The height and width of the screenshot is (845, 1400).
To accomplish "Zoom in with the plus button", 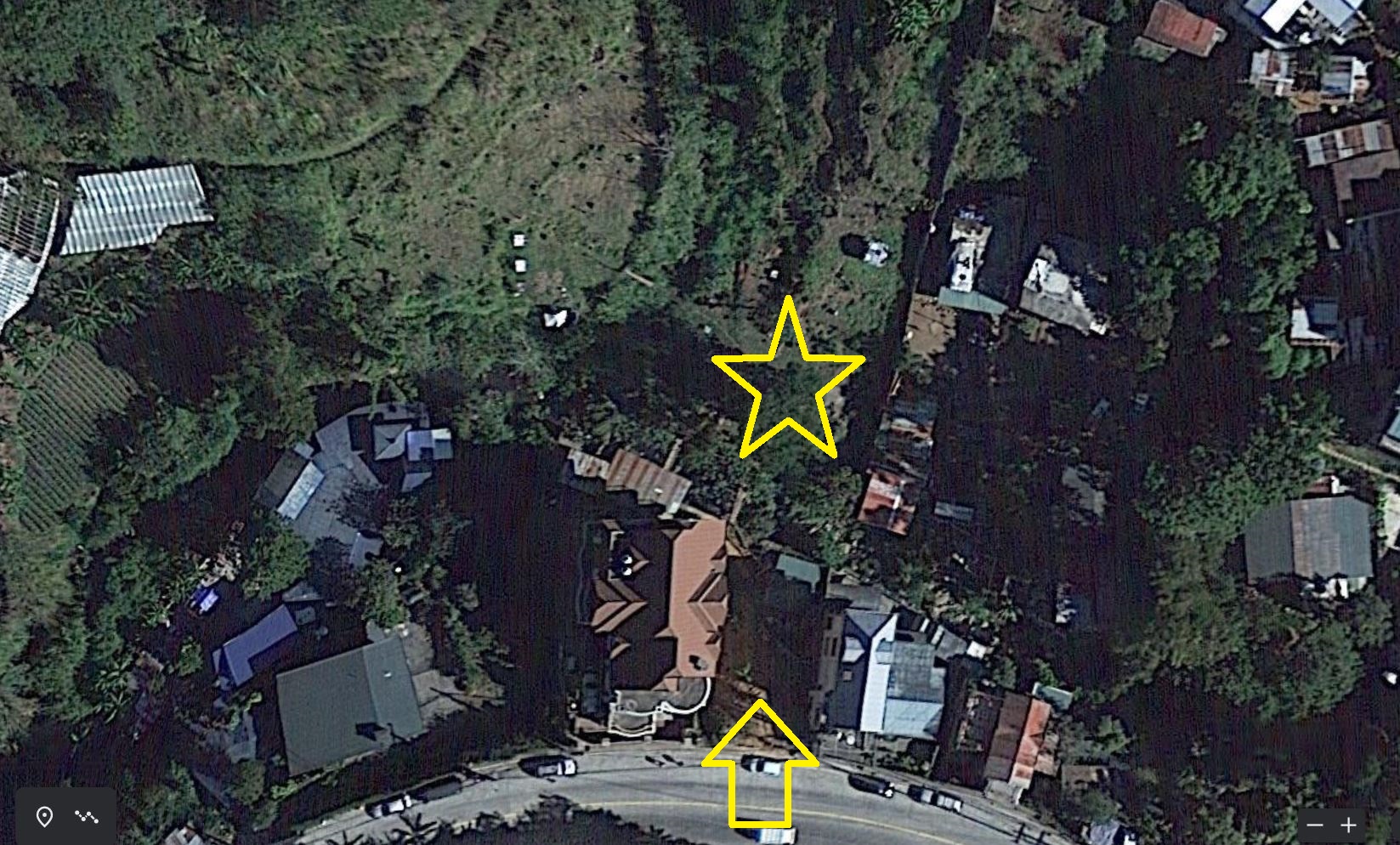I will (x=1348, y=825).
